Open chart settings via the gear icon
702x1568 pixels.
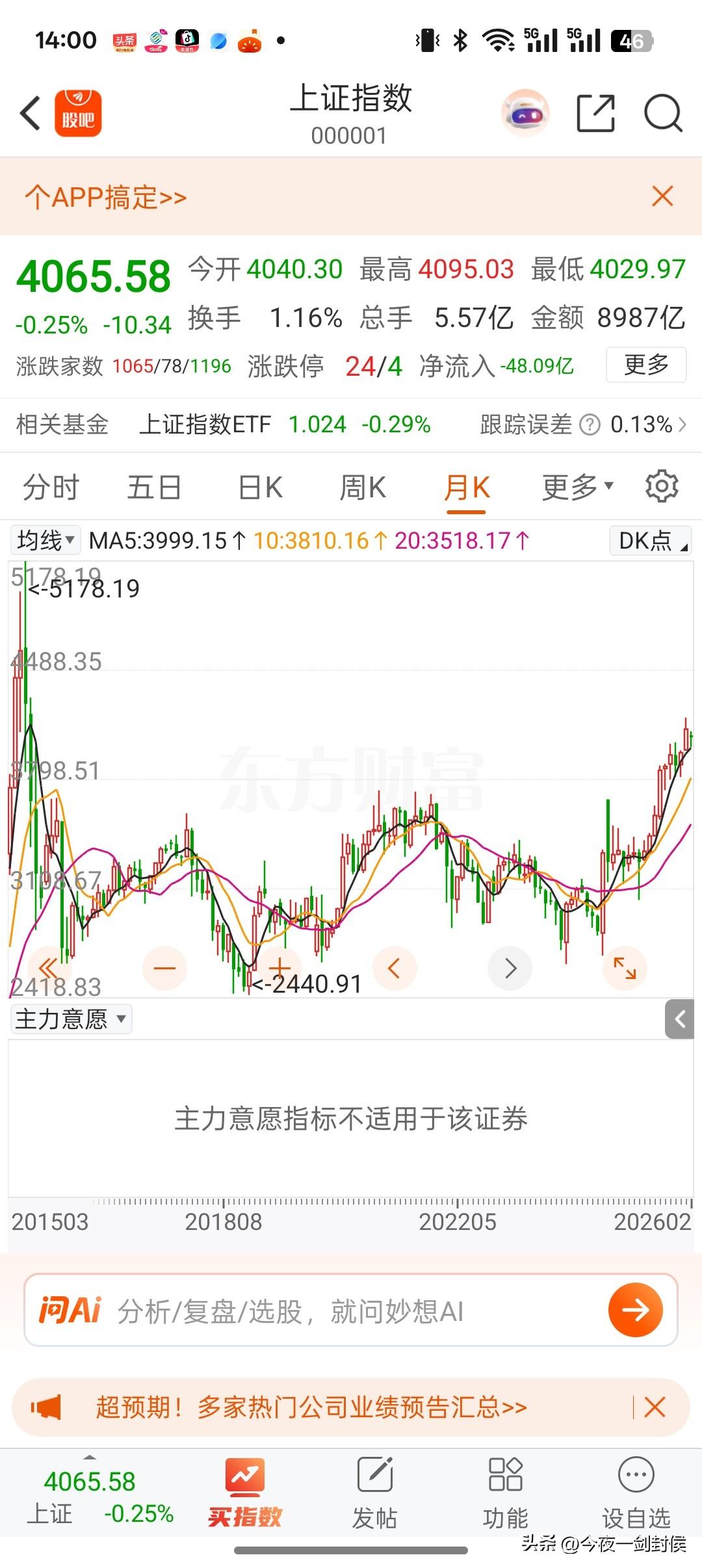click(x=662, y=486)
